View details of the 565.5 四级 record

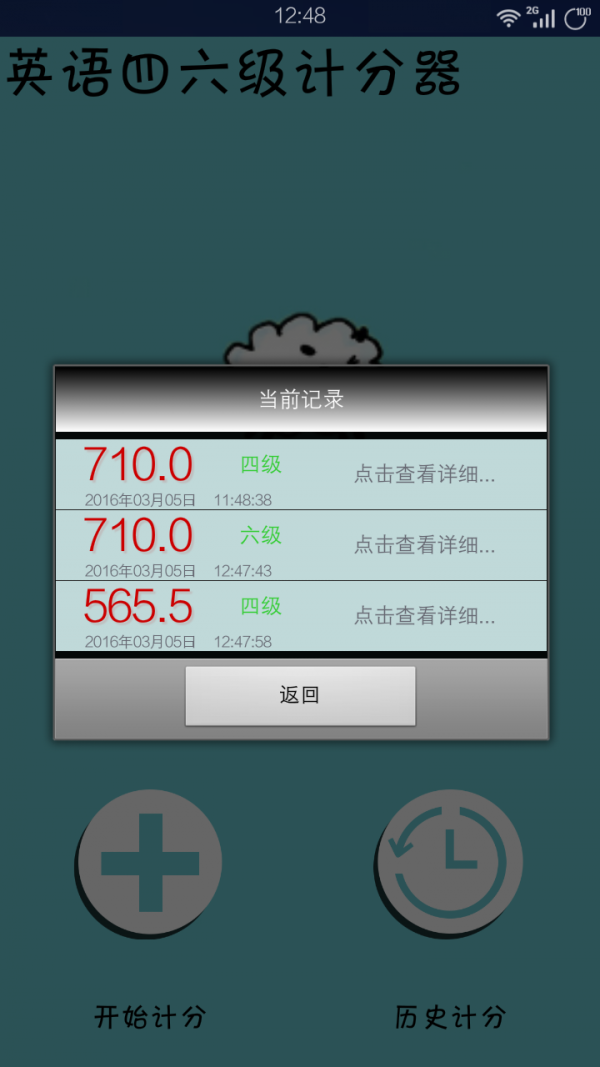[x=301, y=616]
